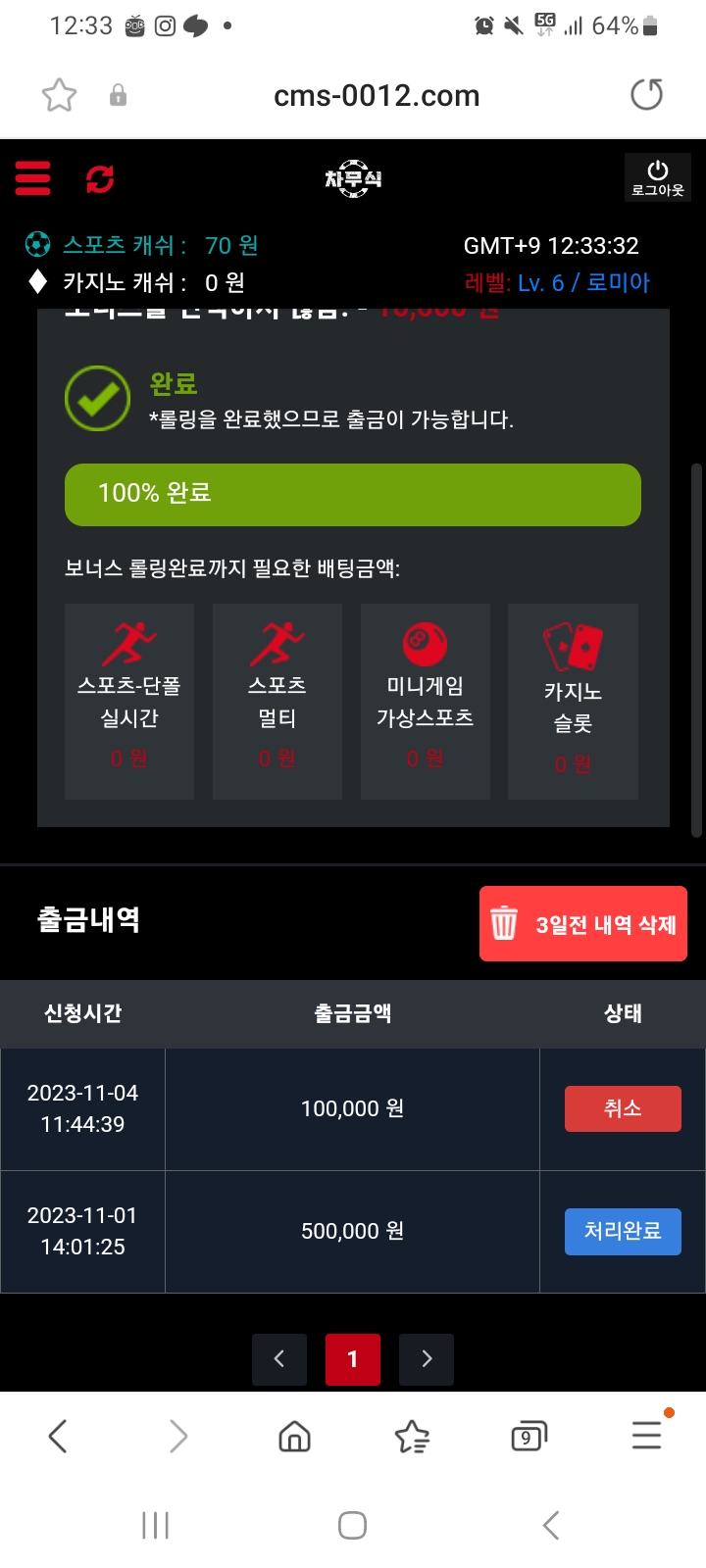Screen dimensions: 706x1568
Task: Open the browser tabs switcher showing 9
Action: click(529, 1437)
